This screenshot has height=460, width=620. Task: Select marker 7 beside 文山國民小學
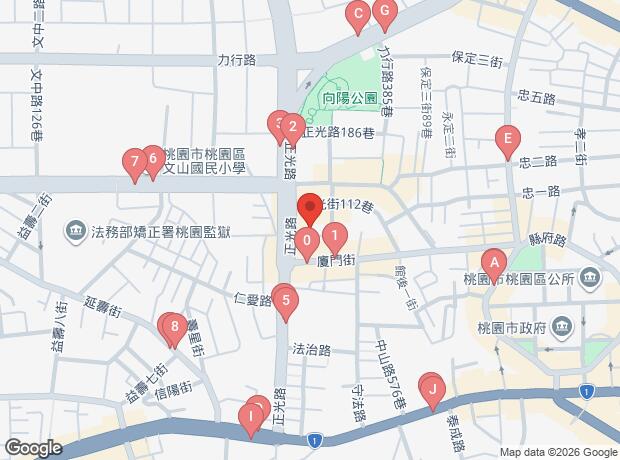tap(134, 160)
